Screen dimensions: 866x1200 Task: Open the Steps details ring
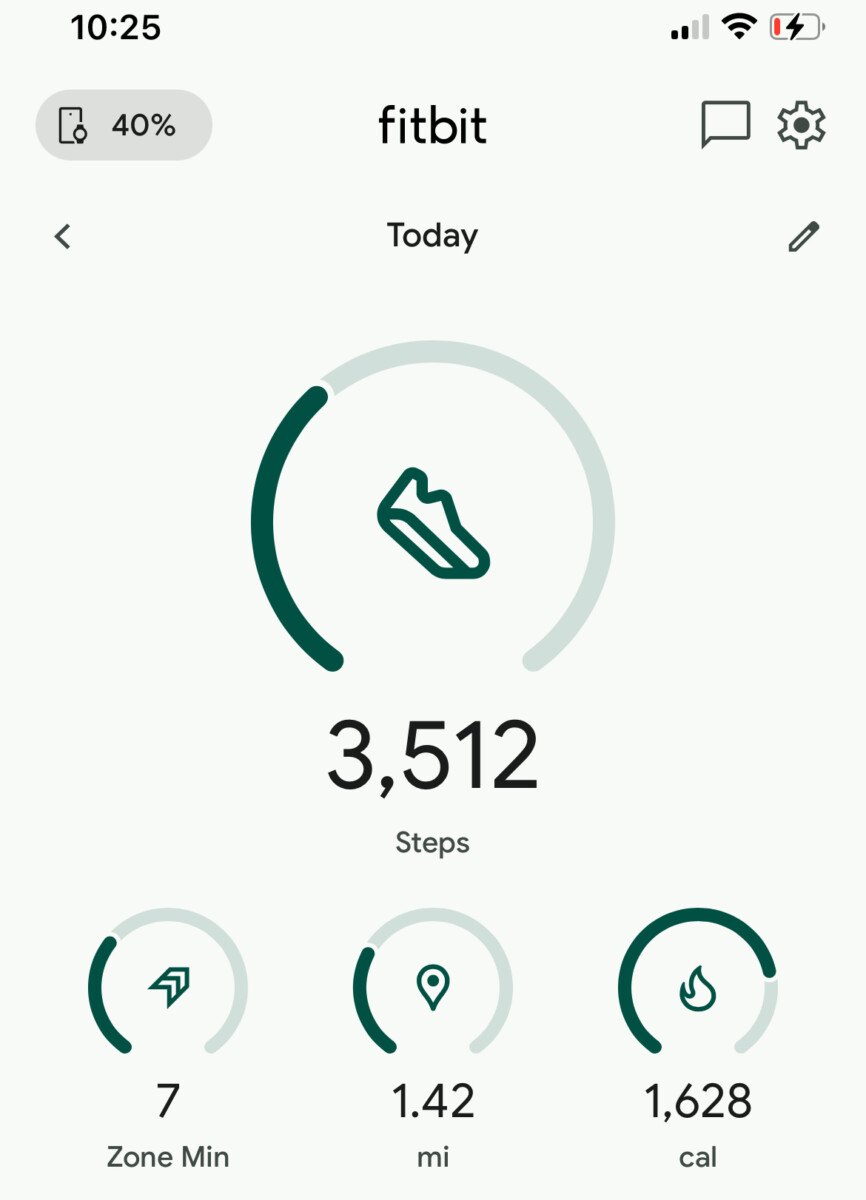coord(433,522)
